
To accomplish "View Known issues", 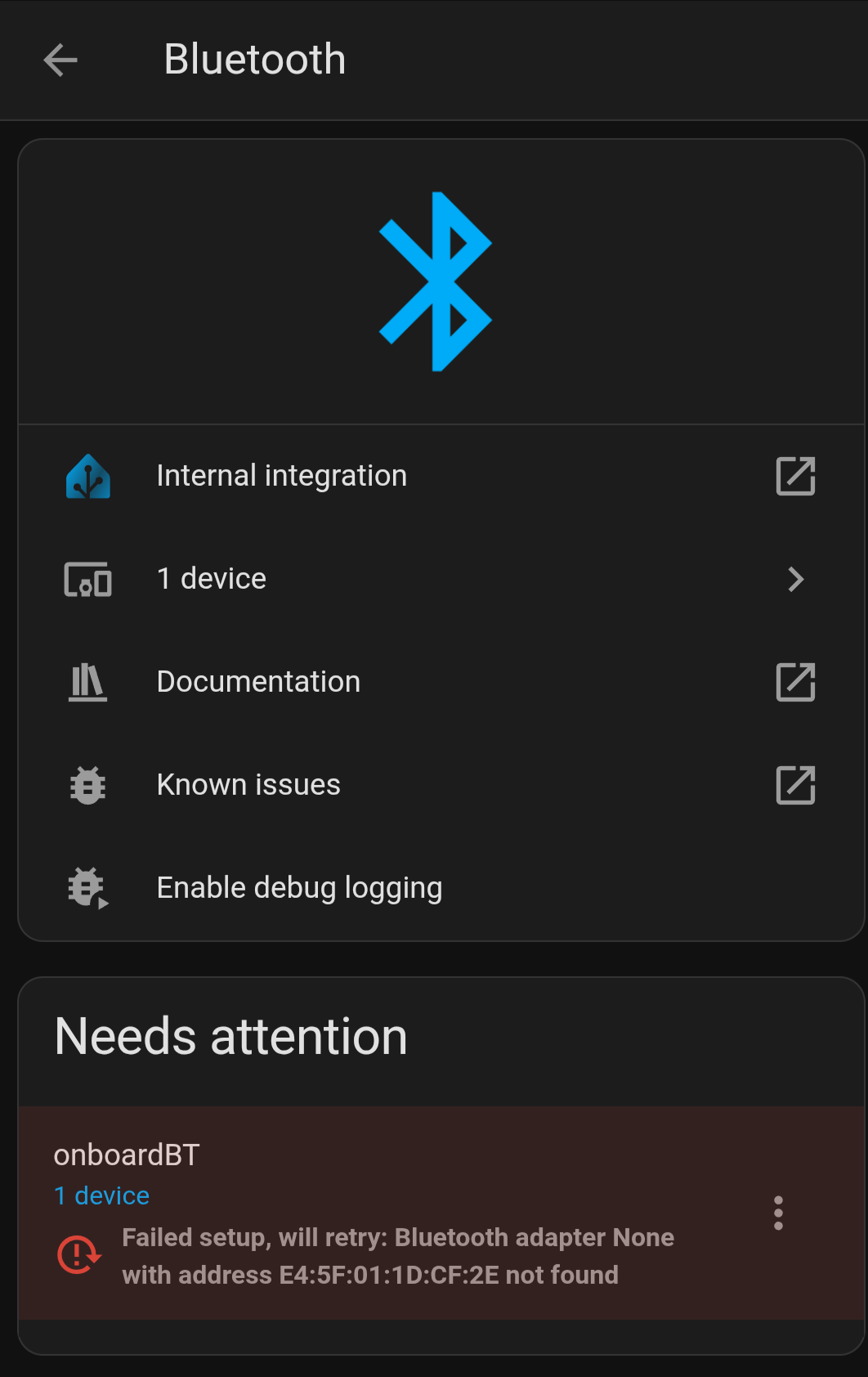I will click(441, 785).
